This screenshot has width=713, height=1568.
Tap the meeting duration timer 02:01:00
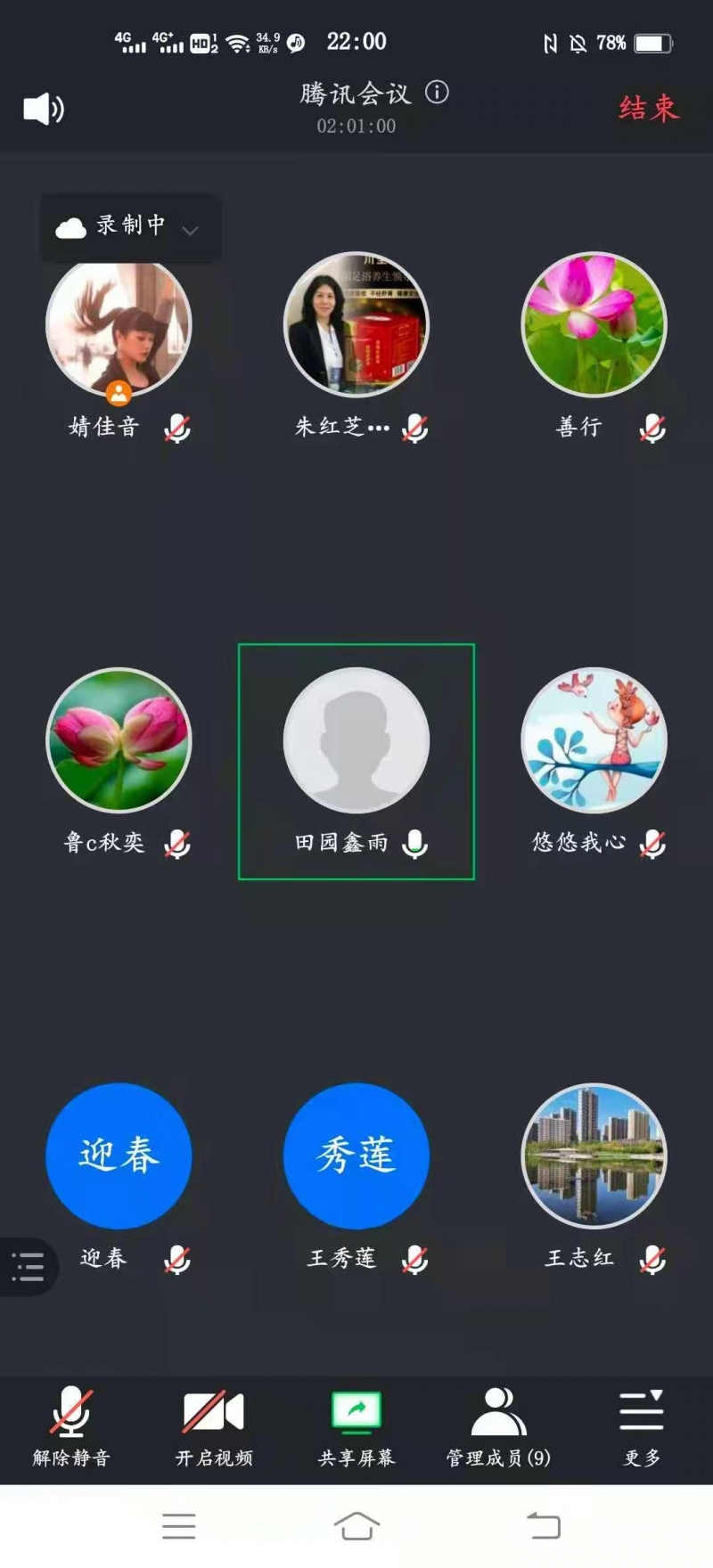click(356, 126)
